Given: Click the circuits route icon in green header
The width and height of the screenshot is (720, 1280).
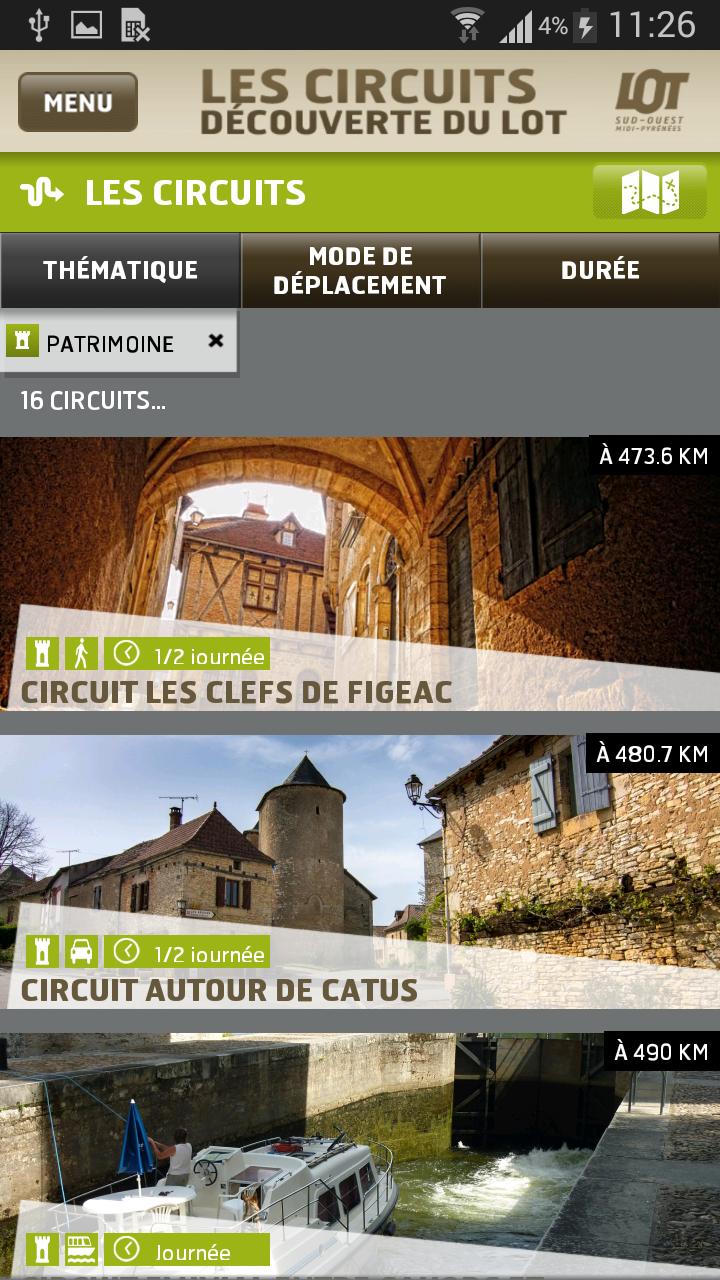Looking at the screenshot, I should 40,191.
